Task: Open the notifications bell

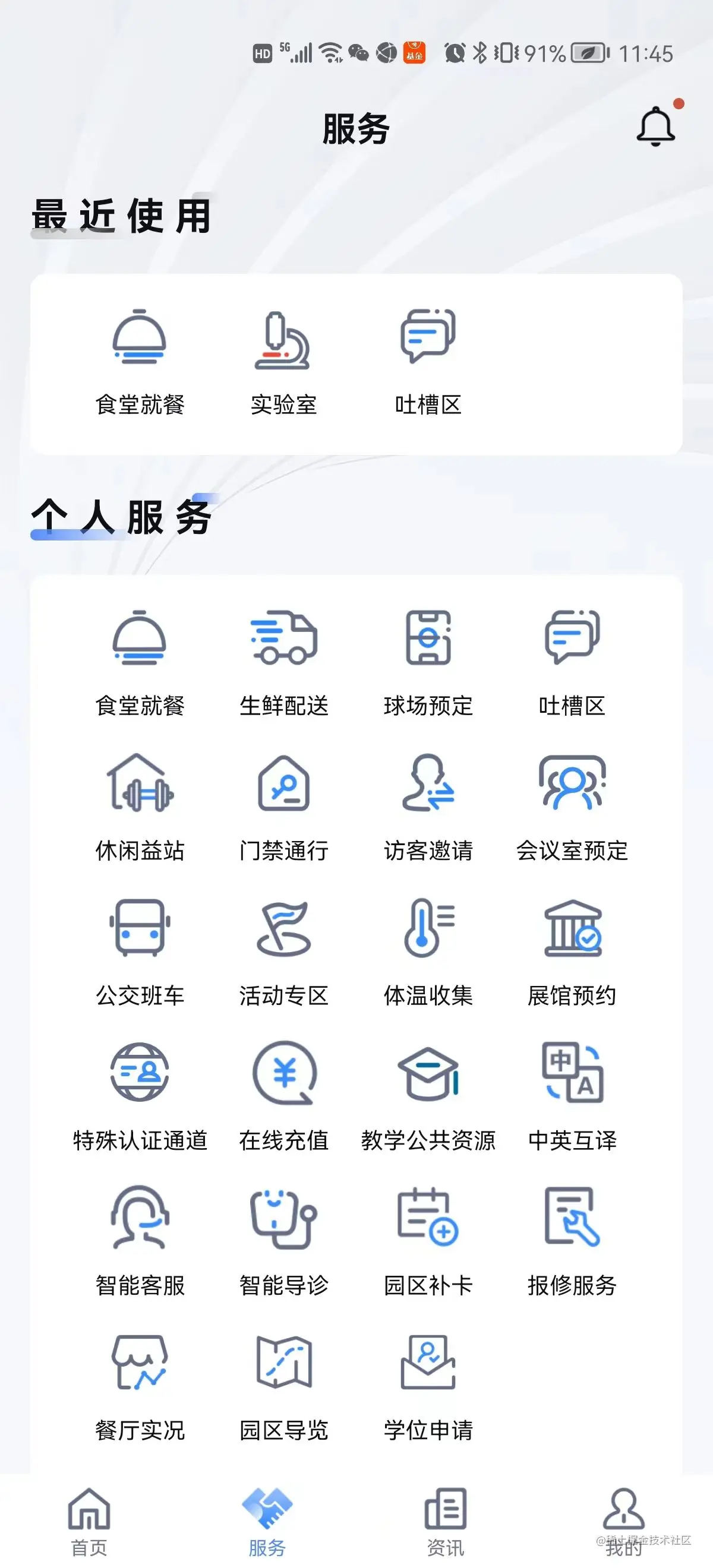Action: tap(656, 126)
